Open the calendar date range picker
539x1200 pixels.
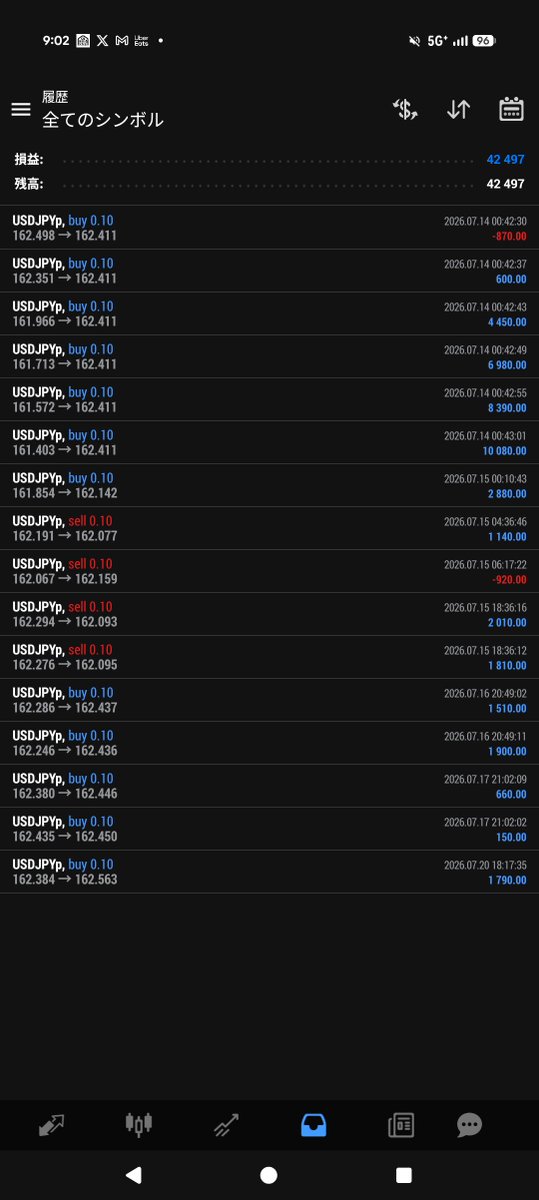pyautogui.click(x=511, y=110)
